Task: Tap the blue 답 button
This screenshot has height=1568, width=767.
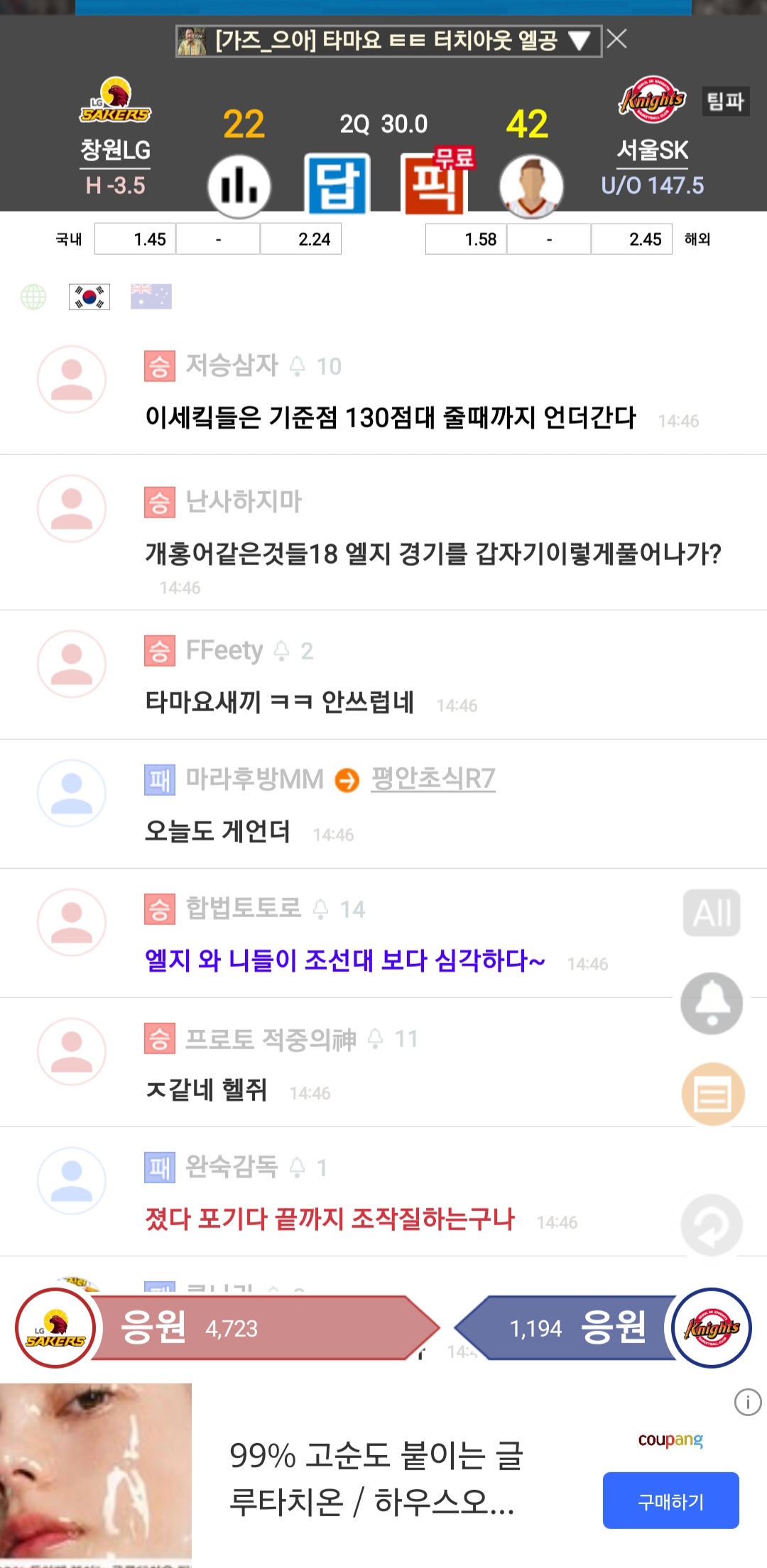Action: (337, 185)
